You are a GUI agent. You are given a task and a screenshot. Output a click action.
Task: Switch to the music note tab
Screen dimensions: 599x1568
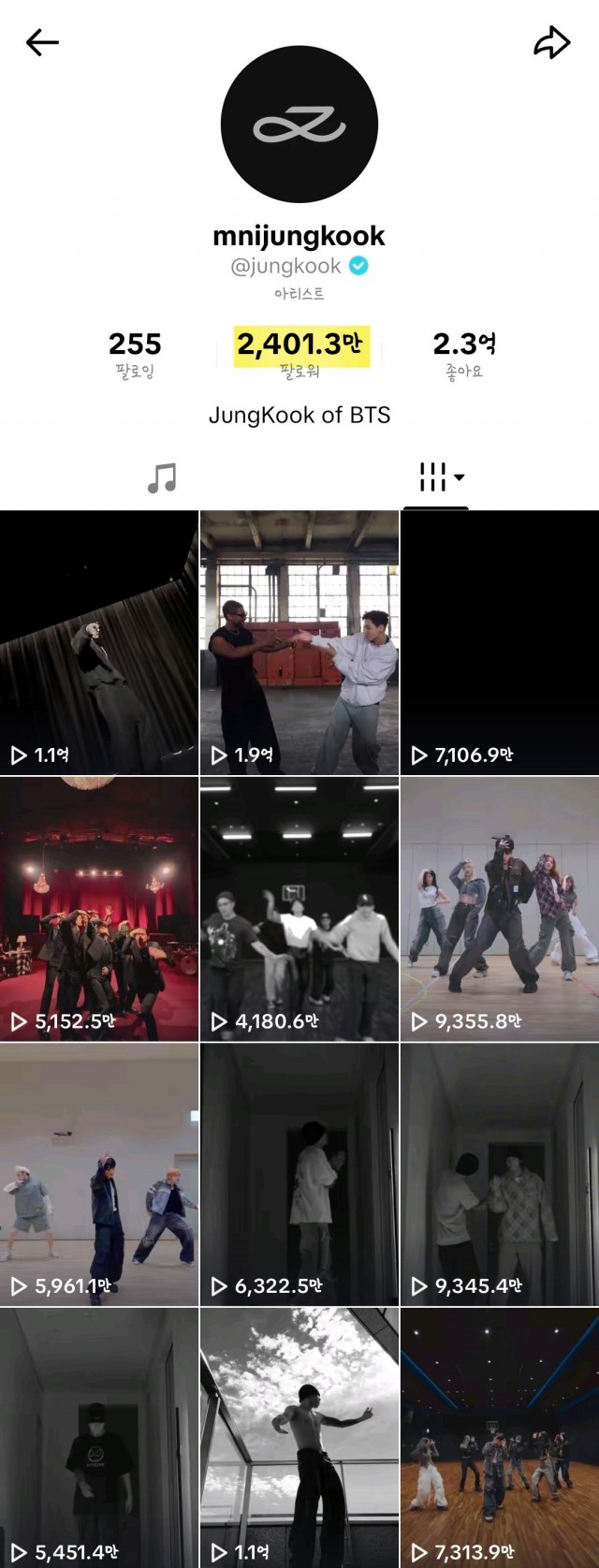[x=162, y=477]
